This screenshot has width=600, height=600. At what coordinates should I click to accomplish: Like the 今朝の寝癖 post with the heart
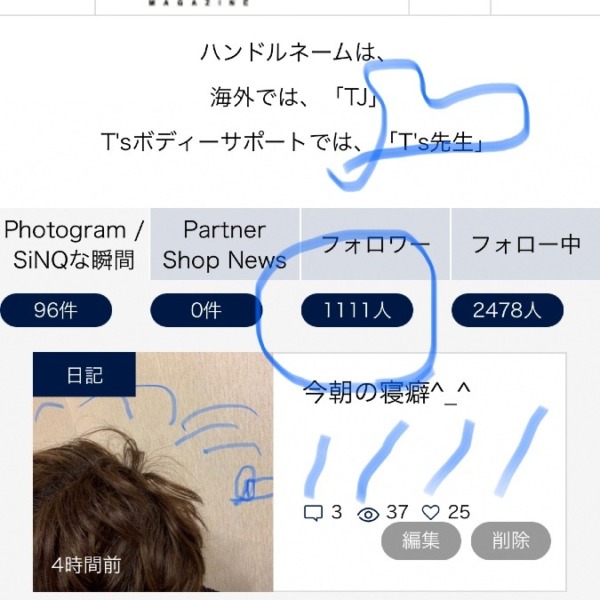coord(431,512)
